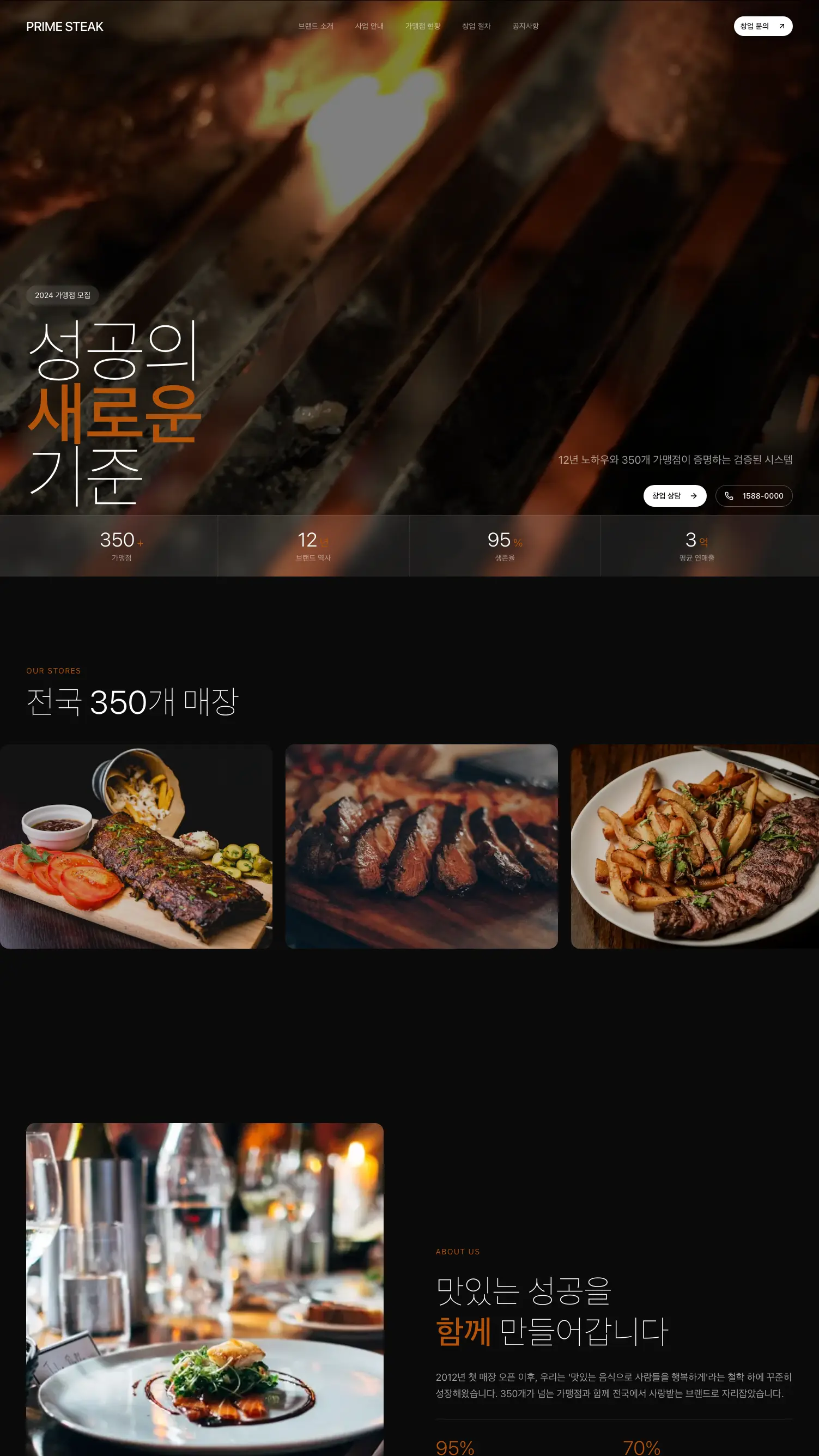View the 창업 절차 section

click(476, 26)
